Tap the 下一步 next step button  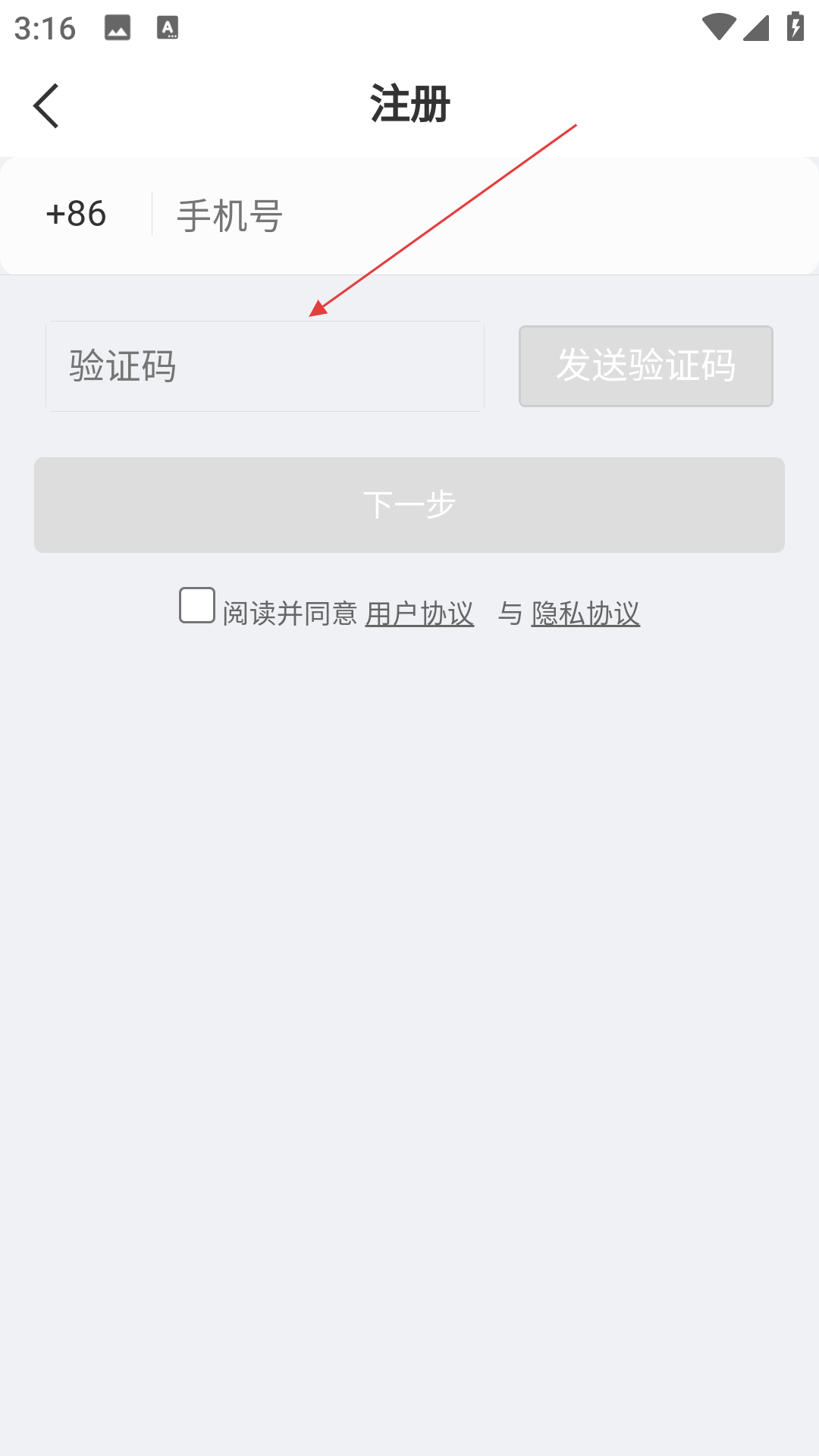point(409,505)
